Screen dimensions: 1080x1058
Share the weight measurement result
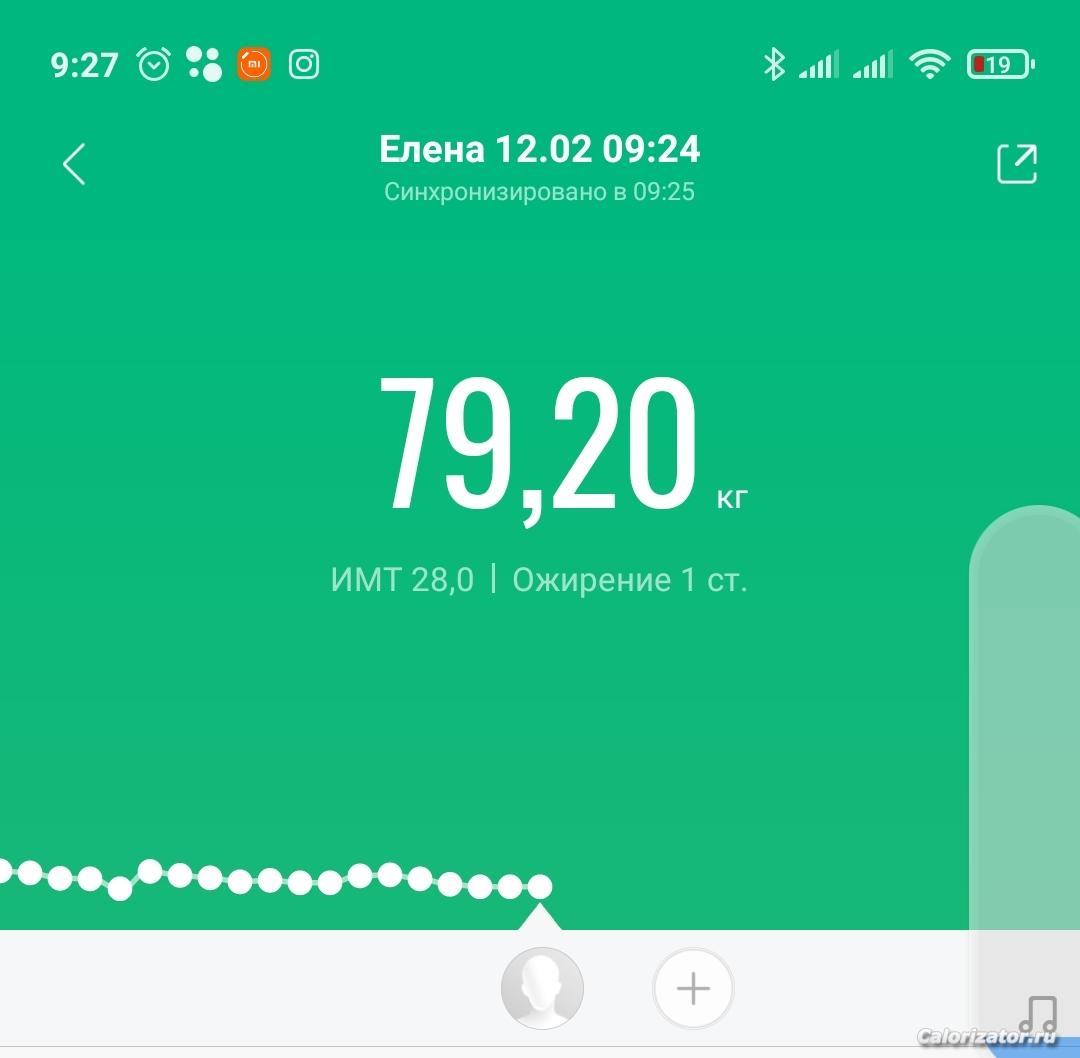click(x=1017, y=164)
